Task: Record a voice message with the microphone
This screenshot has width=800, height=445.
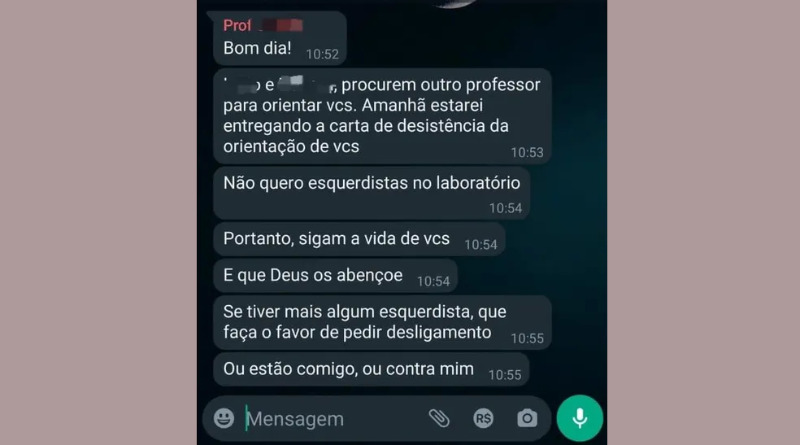Action: (580, 418)
